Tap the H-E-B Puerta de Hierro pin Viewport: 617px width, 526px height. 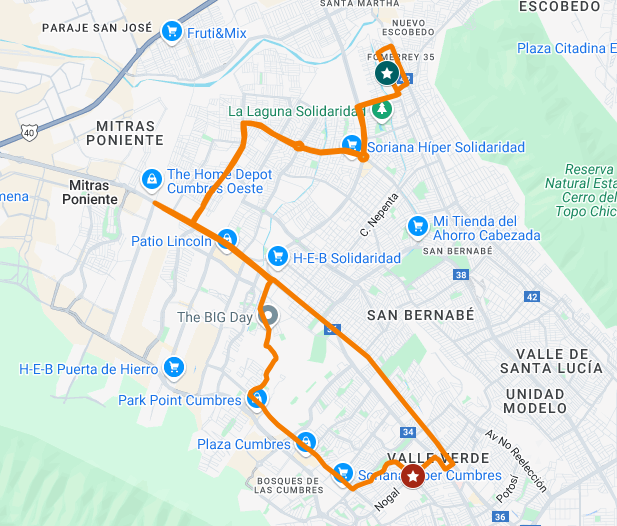[x=175, y=368]
